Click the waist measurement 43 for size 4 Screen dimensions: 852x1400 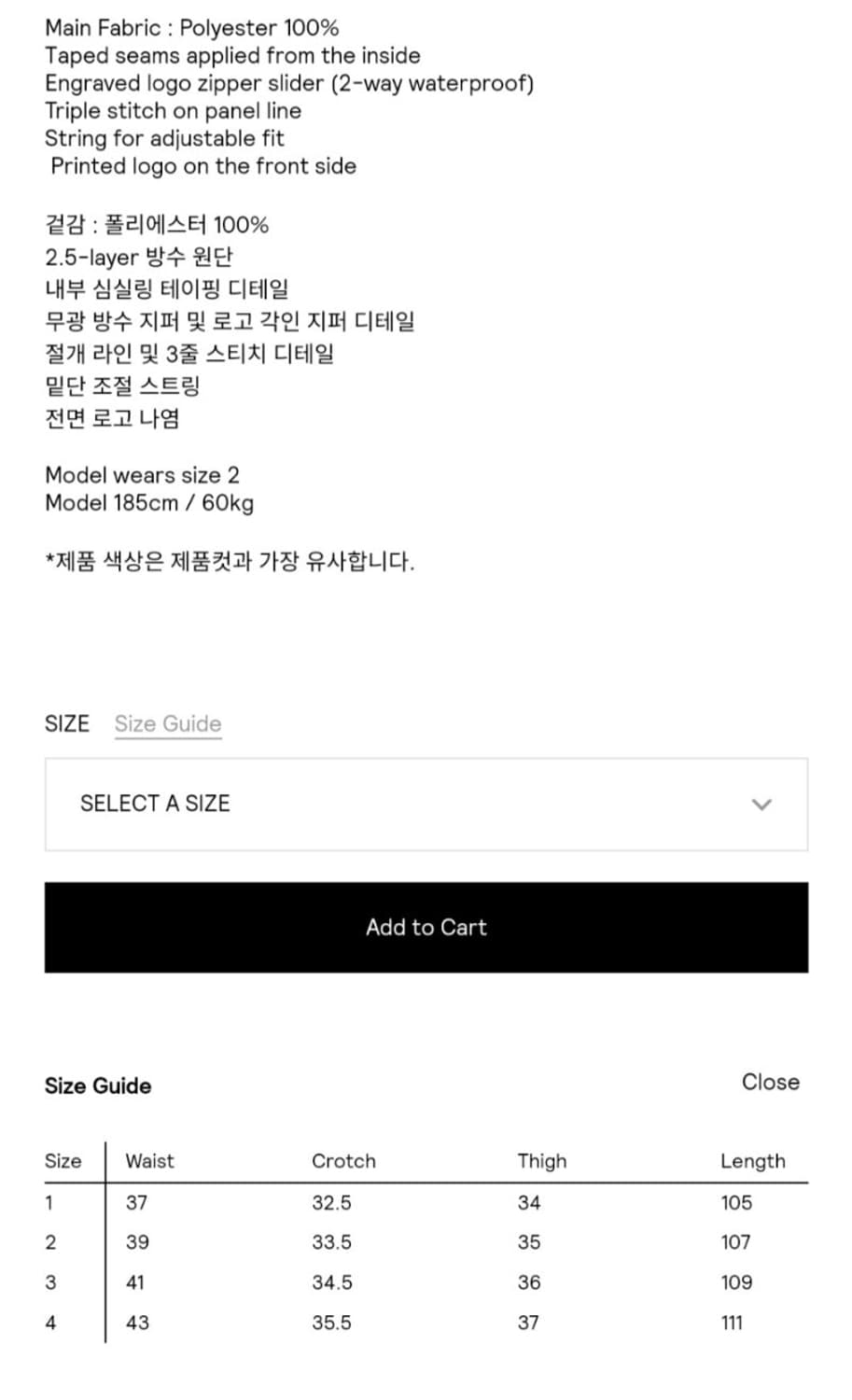coord(135,1322)
